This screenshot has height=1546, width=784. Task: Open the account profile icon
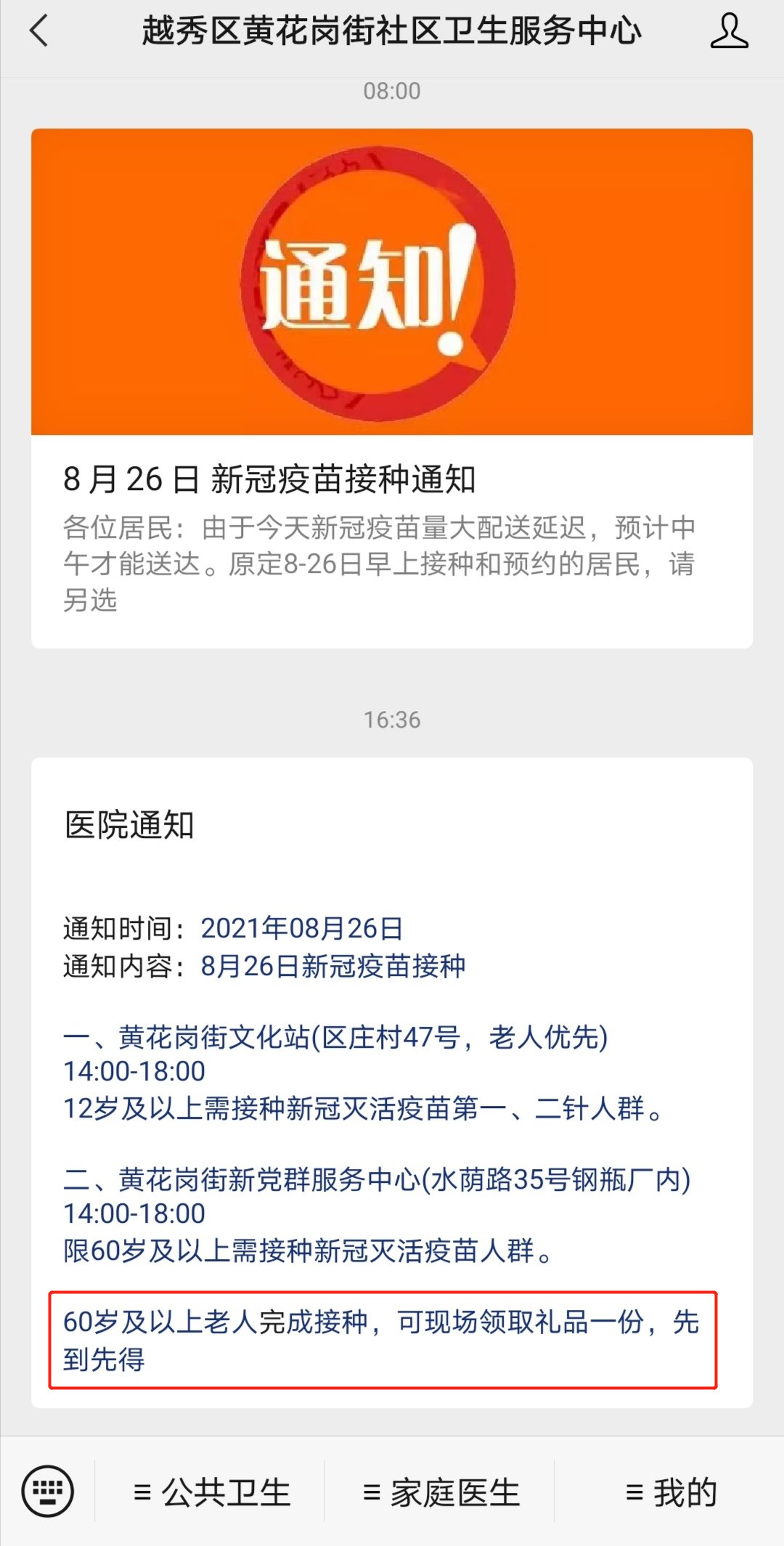pyautogui.click(x=729, y=32)
